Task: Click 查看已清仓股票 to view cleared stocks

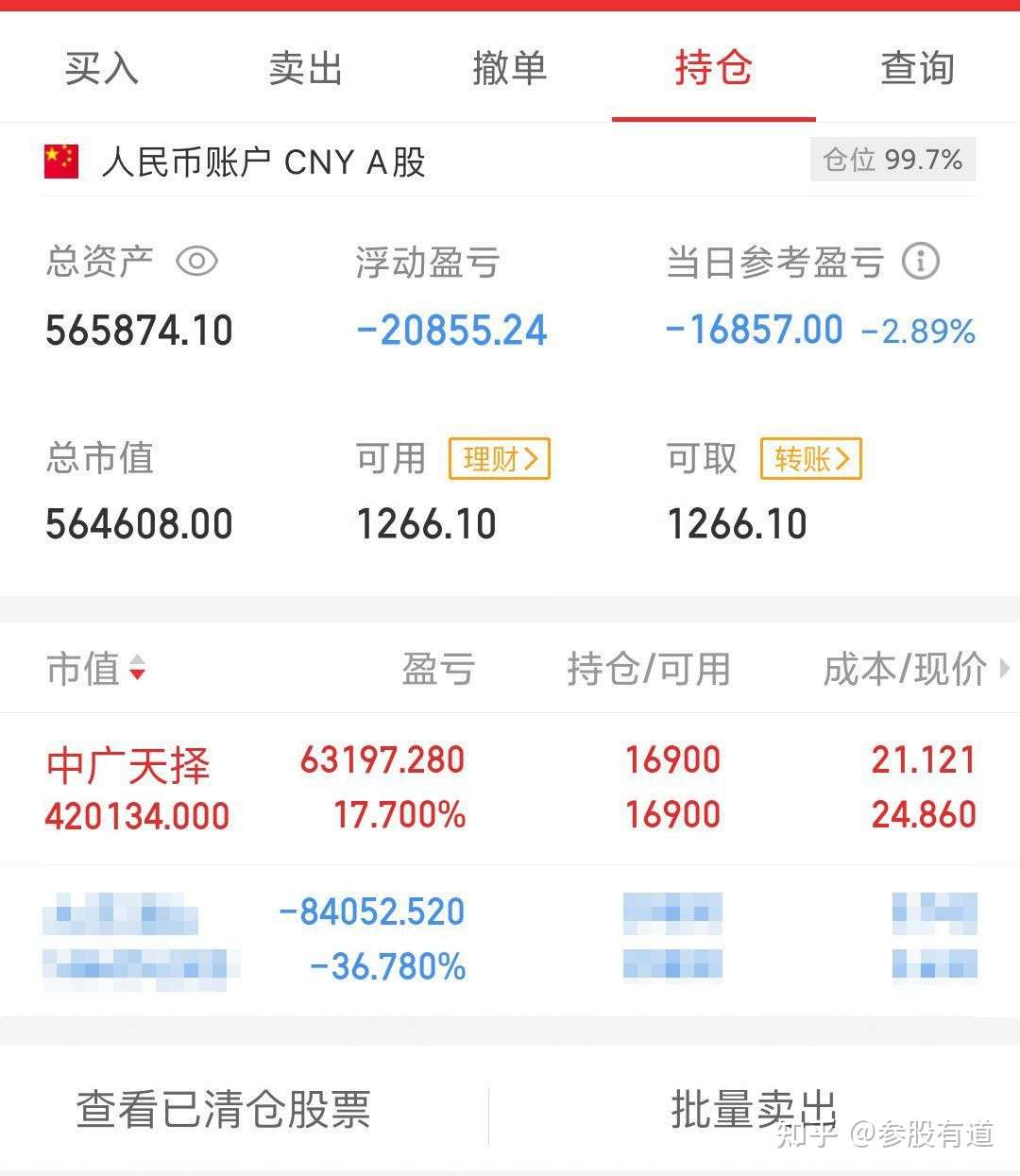Action: pyautogui.click(x=225, y=1110)
